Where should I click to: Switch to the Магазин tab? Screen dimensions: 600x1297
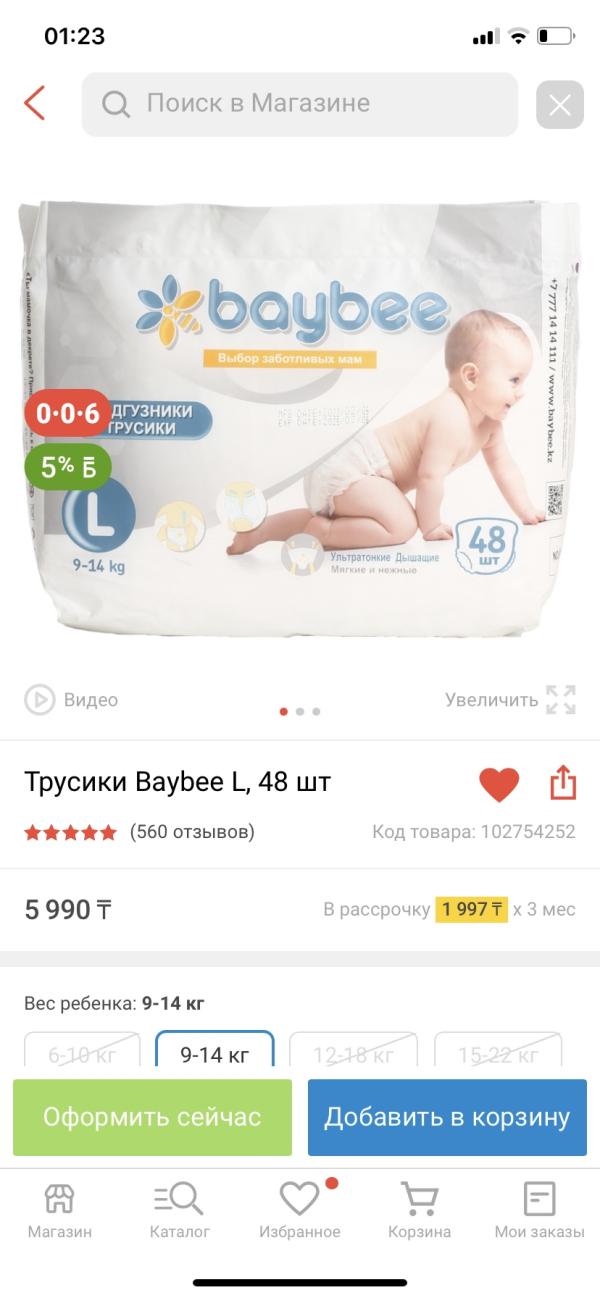[60, 1210]
